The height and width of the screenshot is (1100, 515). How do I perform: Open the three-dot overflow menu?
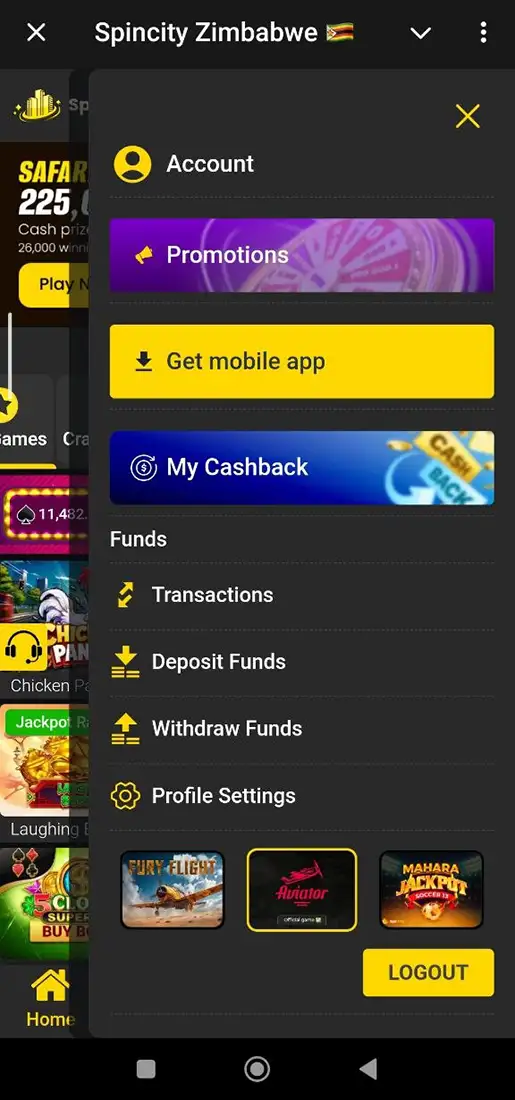(x=483, y=32)
